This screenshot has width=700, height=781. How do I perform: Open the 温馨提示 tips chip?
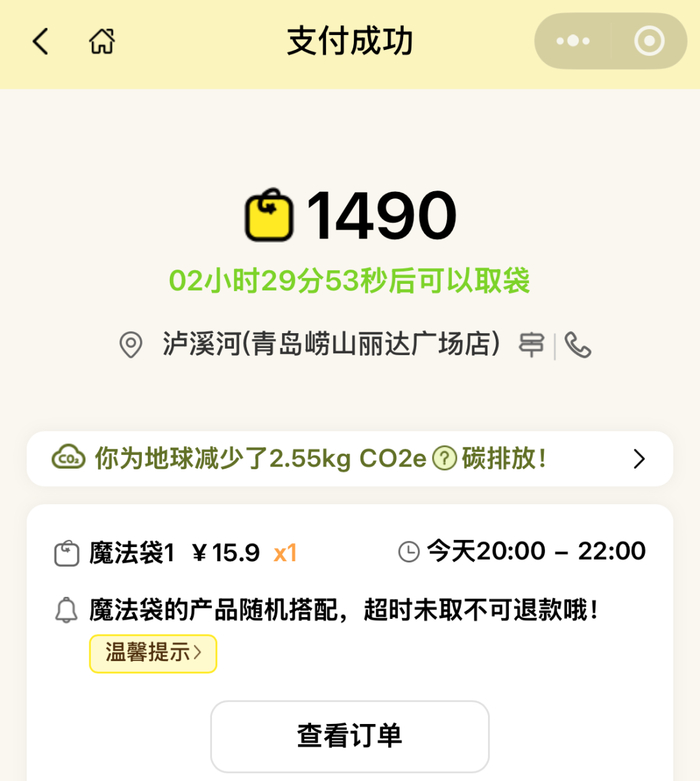click(153, 653)
